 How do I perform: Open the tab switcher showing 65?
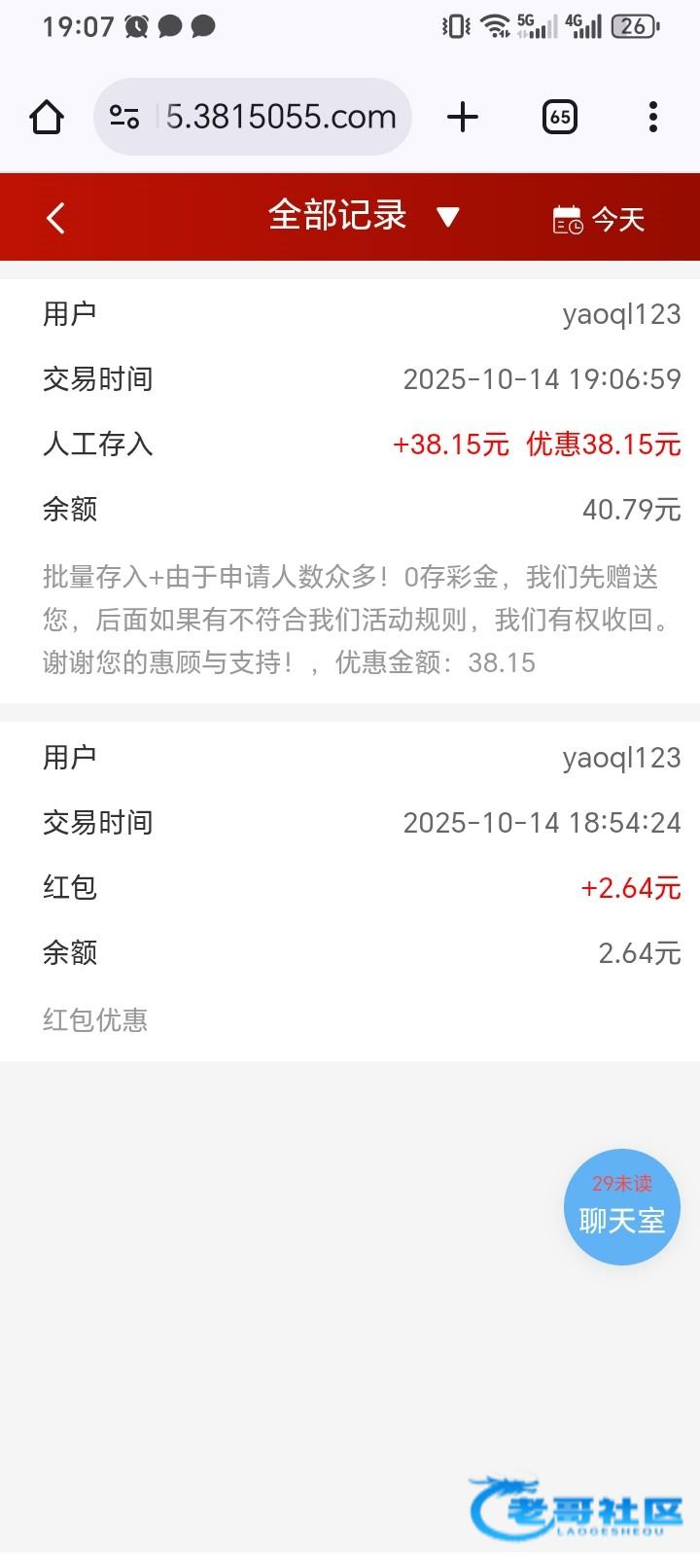(560, 117)
